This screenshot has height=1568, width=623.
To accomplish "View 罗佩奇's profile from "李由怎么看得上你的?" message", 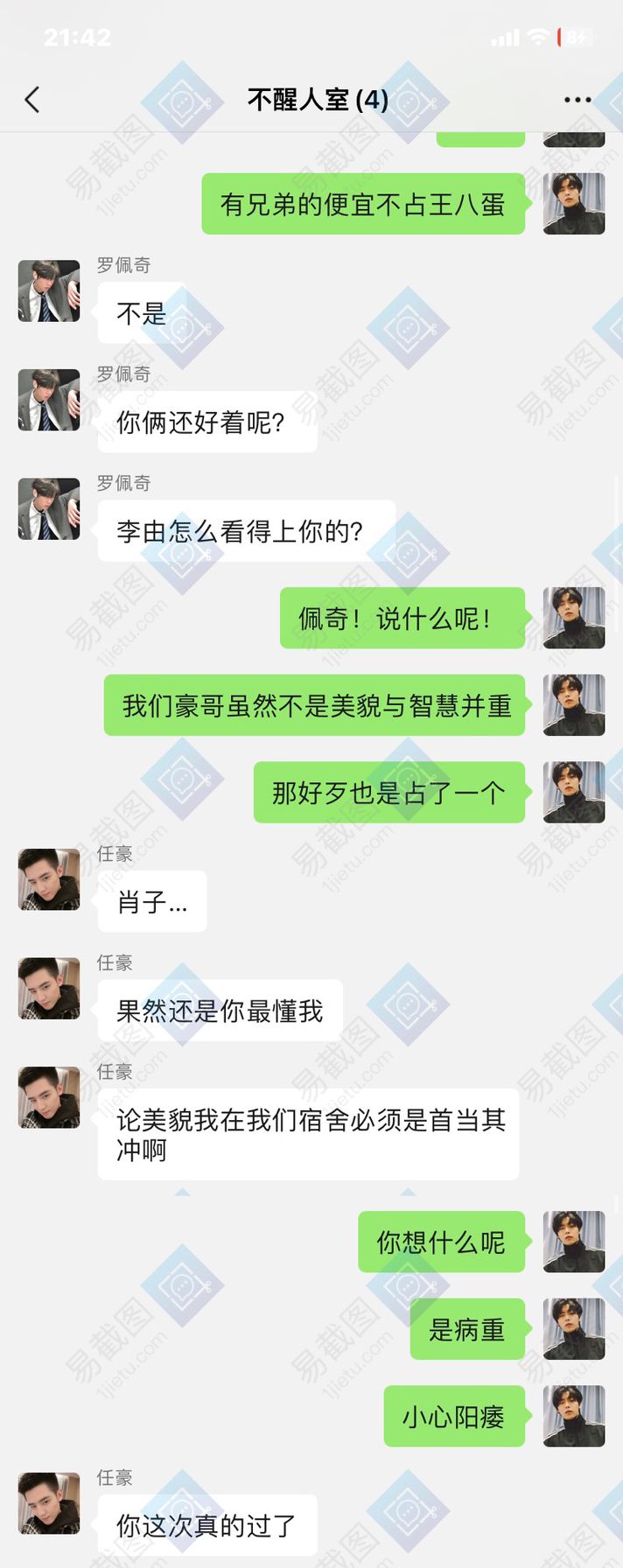I will pyautogui.click(x=49, y=508).
